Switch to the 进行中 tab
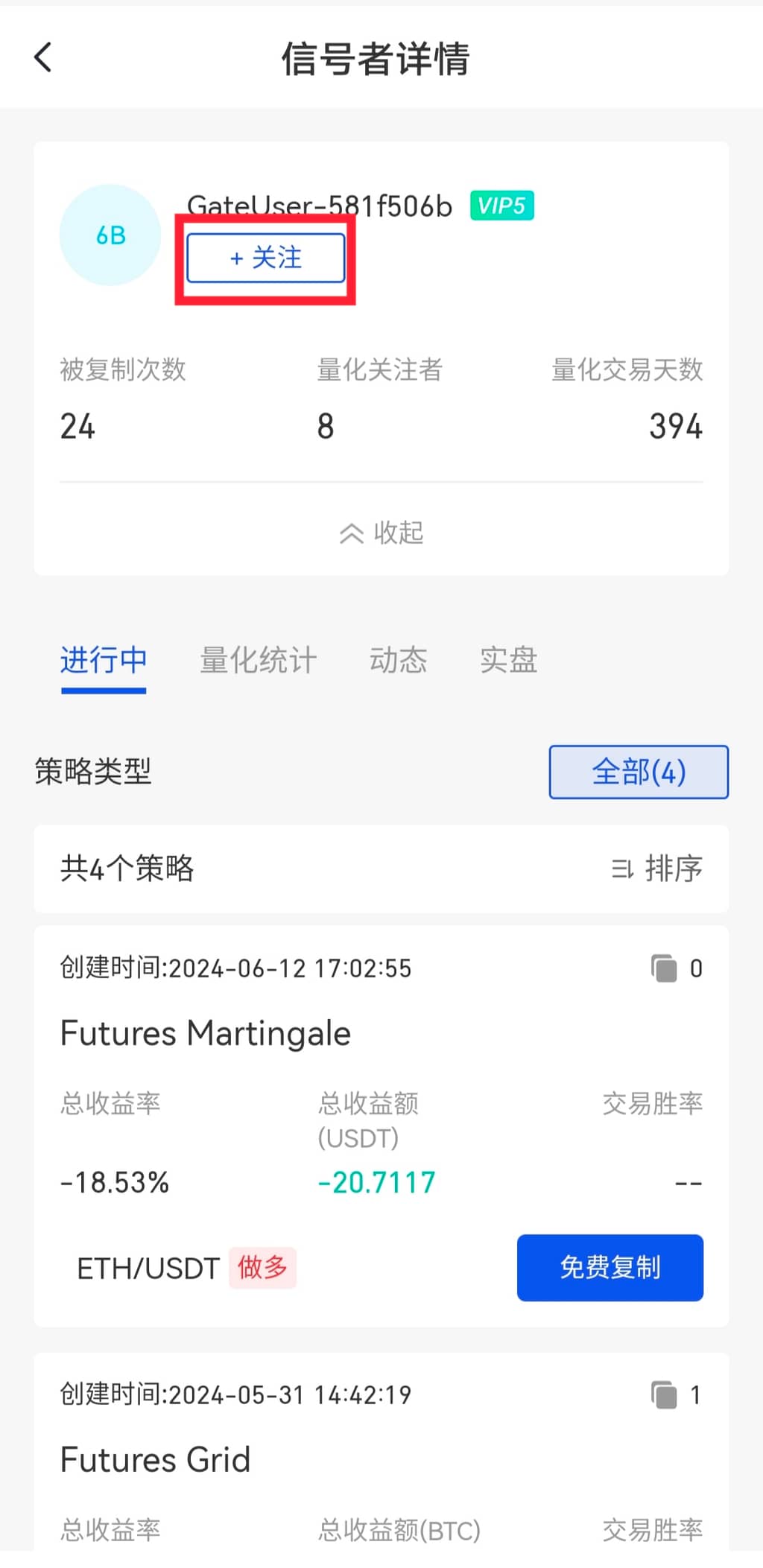Image resolution: width=763 pixels, height=1568 pixels. pyautogui.click(x=104, y=661)
